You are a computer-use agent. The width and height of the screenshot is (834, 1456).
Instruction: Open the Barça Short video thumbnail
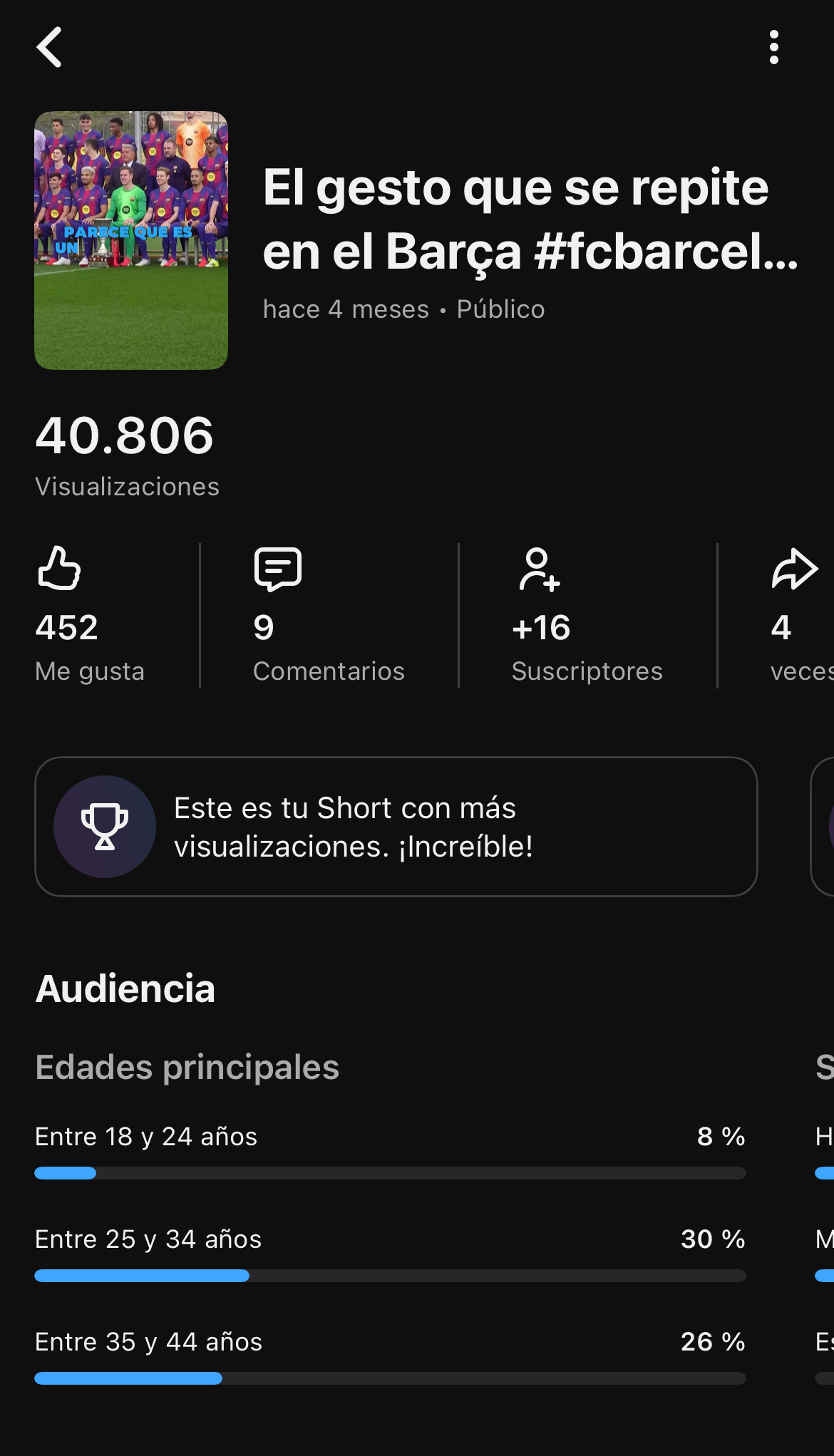point(131,240)
